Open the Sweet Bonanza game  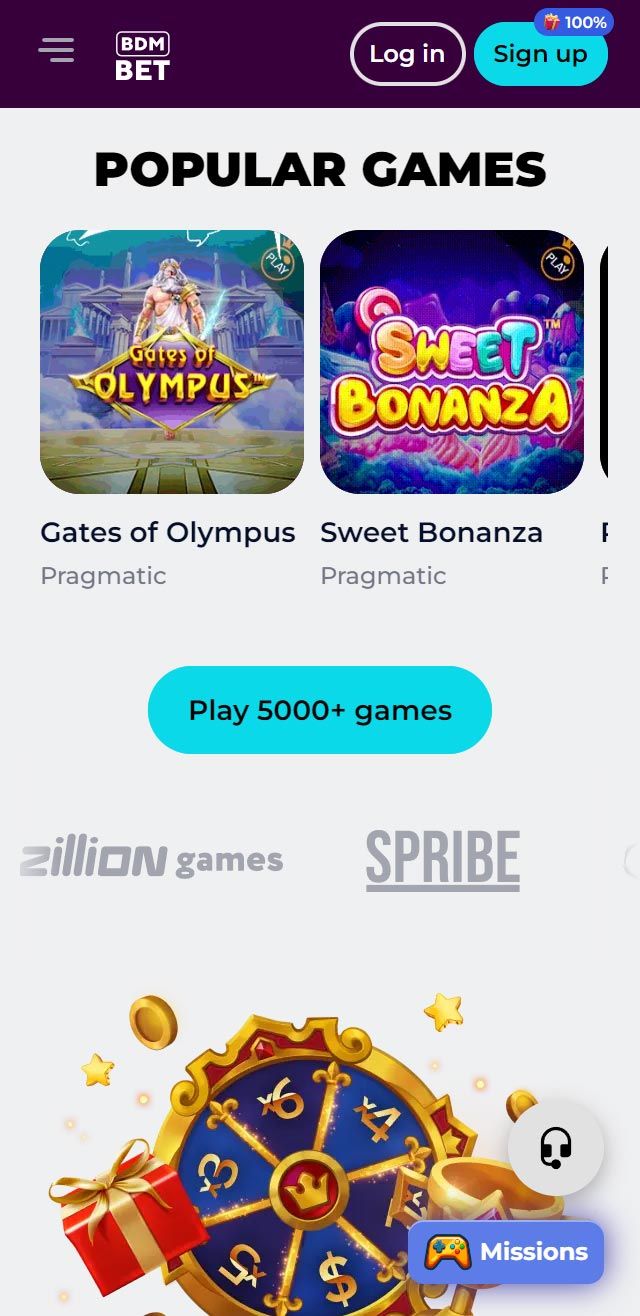(x=452, y=362)
